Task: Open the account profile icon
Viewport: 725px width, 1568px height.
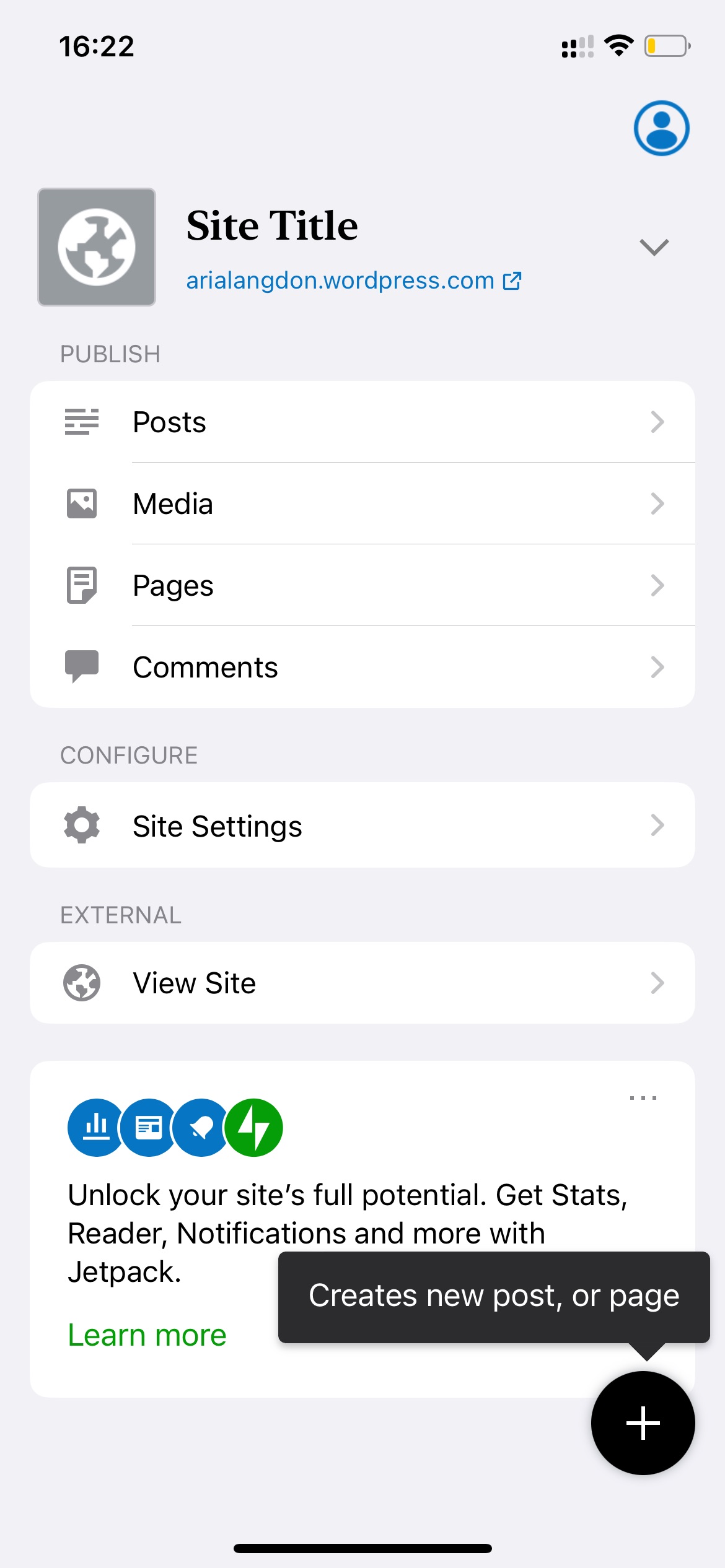Action: pos(661,128)
